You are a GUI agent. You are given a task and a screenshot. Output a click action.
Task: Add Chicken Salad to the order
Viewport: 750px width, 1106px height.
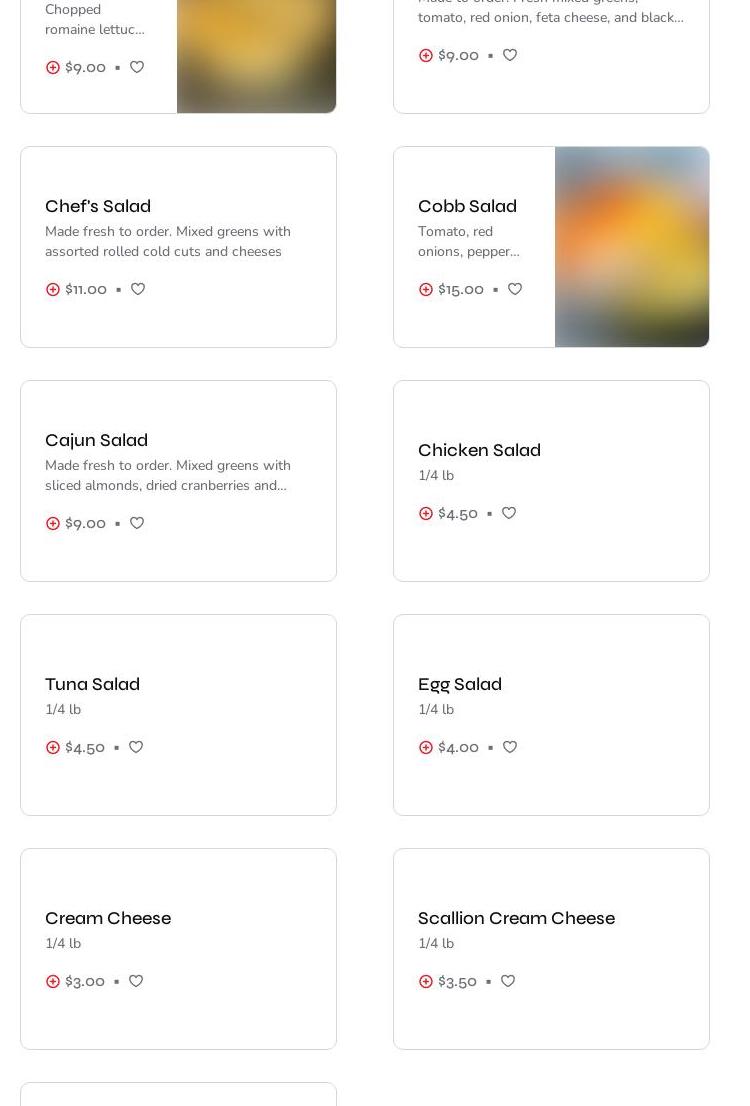tap(426, 513)
